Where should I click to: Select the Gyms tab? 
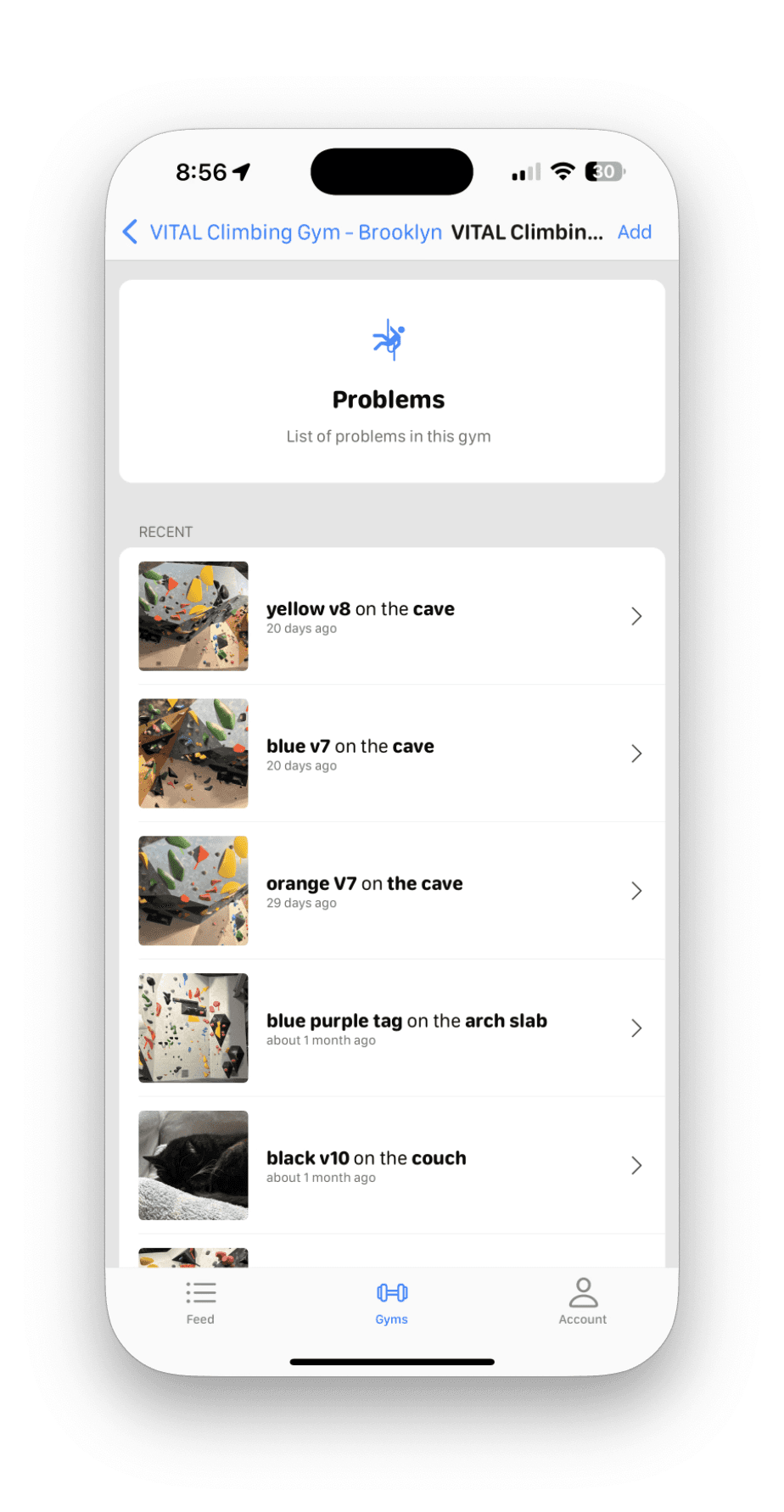coord(391,1302)
